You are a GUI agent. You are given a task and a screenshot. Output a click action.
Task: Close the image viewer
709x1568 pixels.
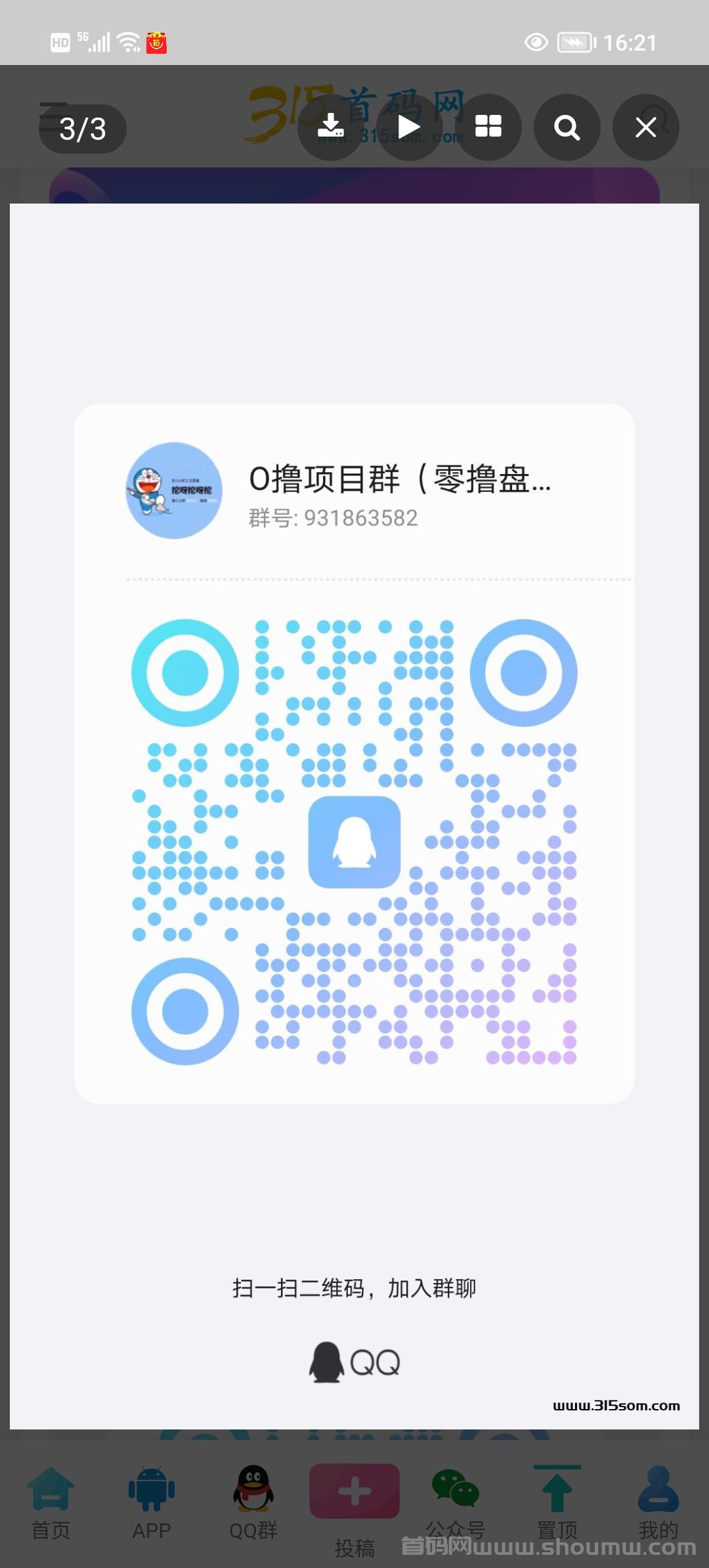coord(646,127)
